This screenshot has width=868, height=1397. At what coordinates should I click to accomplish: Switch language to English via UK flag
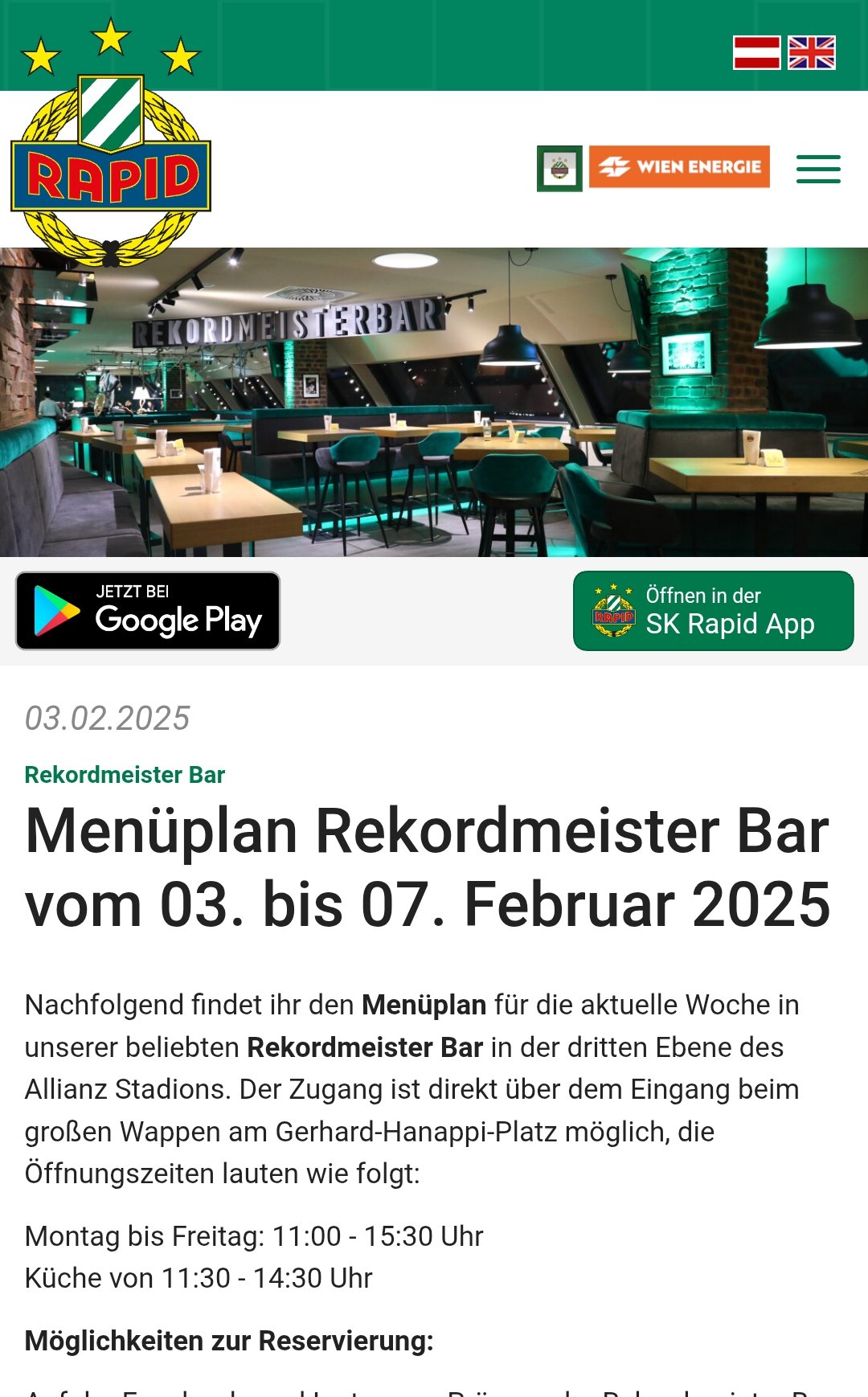pyautogui.click(x=812, y=53)
